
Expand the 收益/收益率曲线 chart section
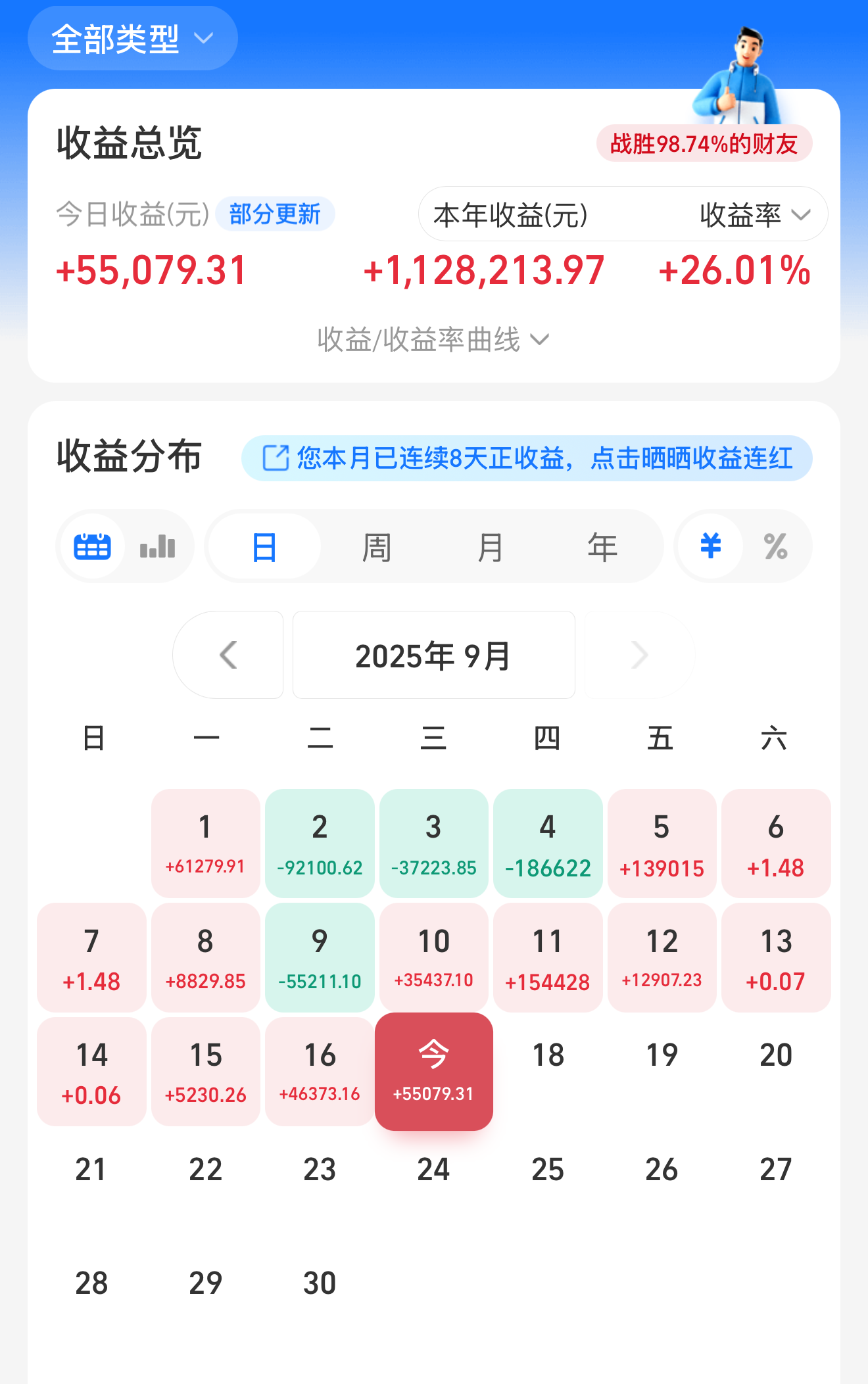point(433,340)
